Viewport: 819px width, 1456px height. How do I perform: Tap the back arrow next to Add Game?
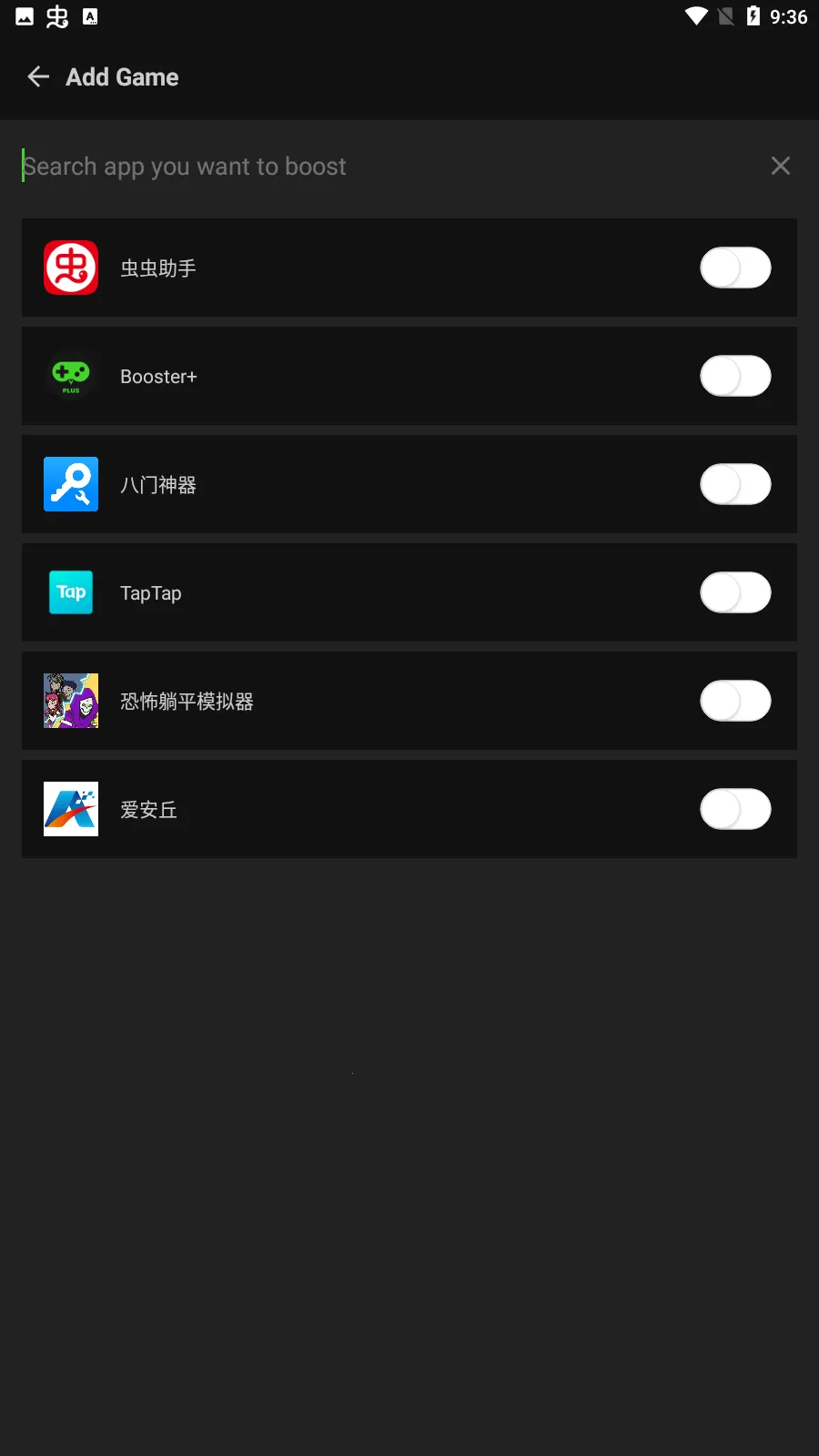[37, 76]
